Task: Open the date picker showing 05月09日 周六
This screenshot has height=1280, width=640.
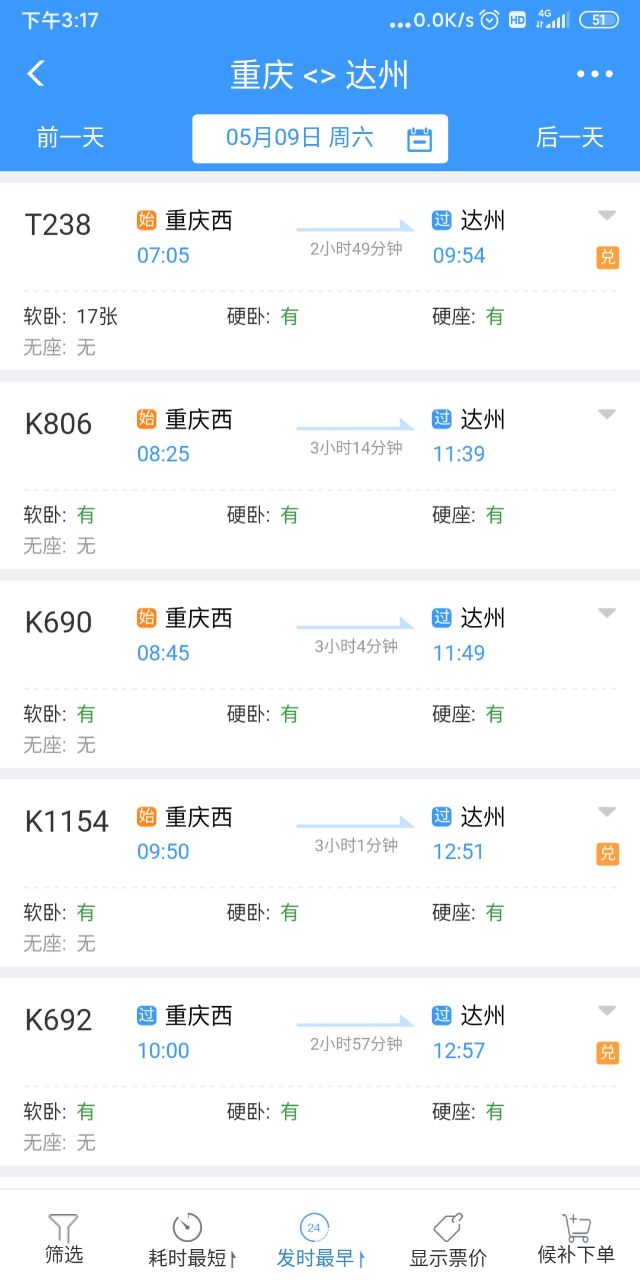Action: 320,138
